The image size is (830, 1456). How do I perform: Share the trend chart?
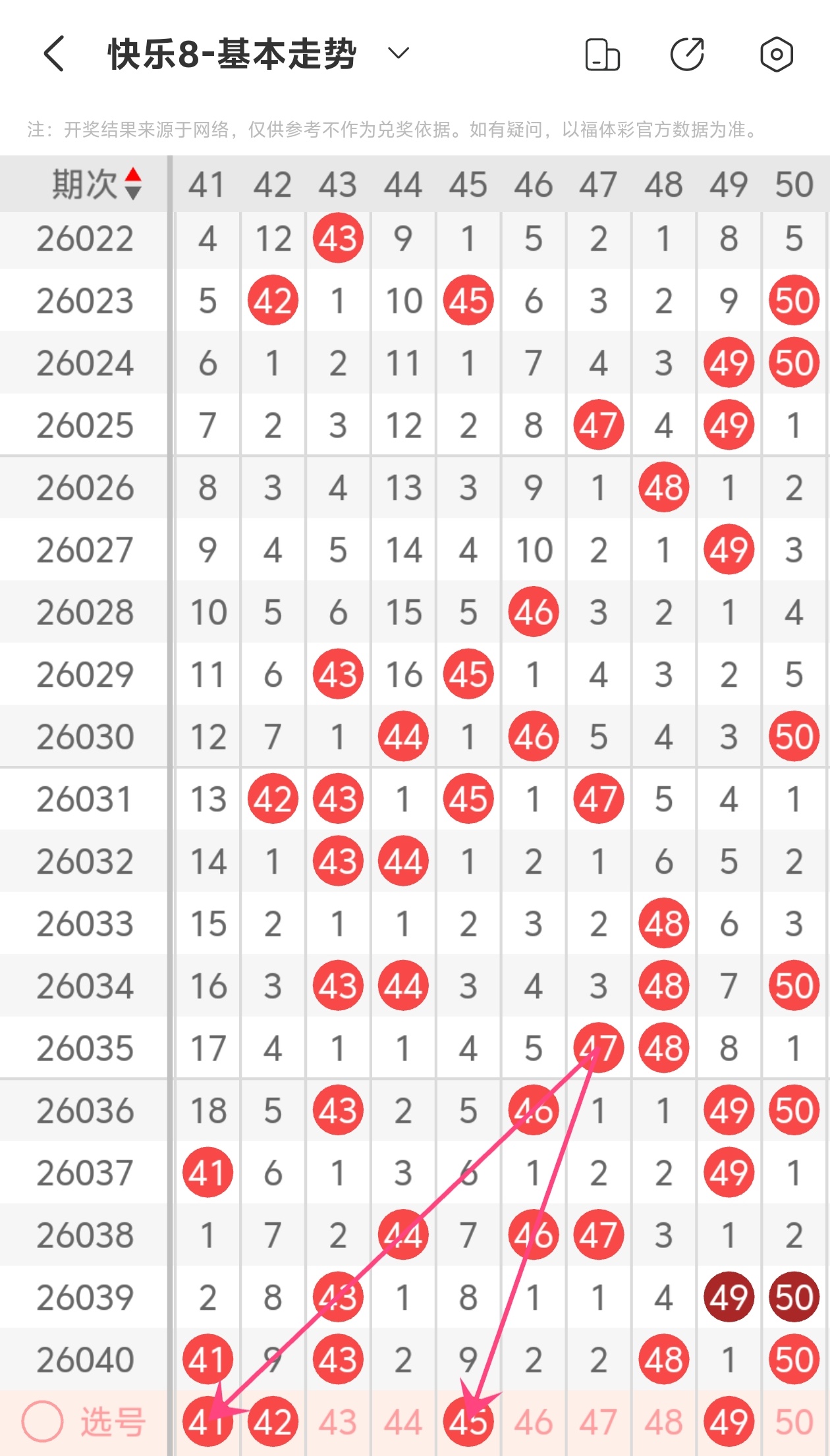[688, 54]
